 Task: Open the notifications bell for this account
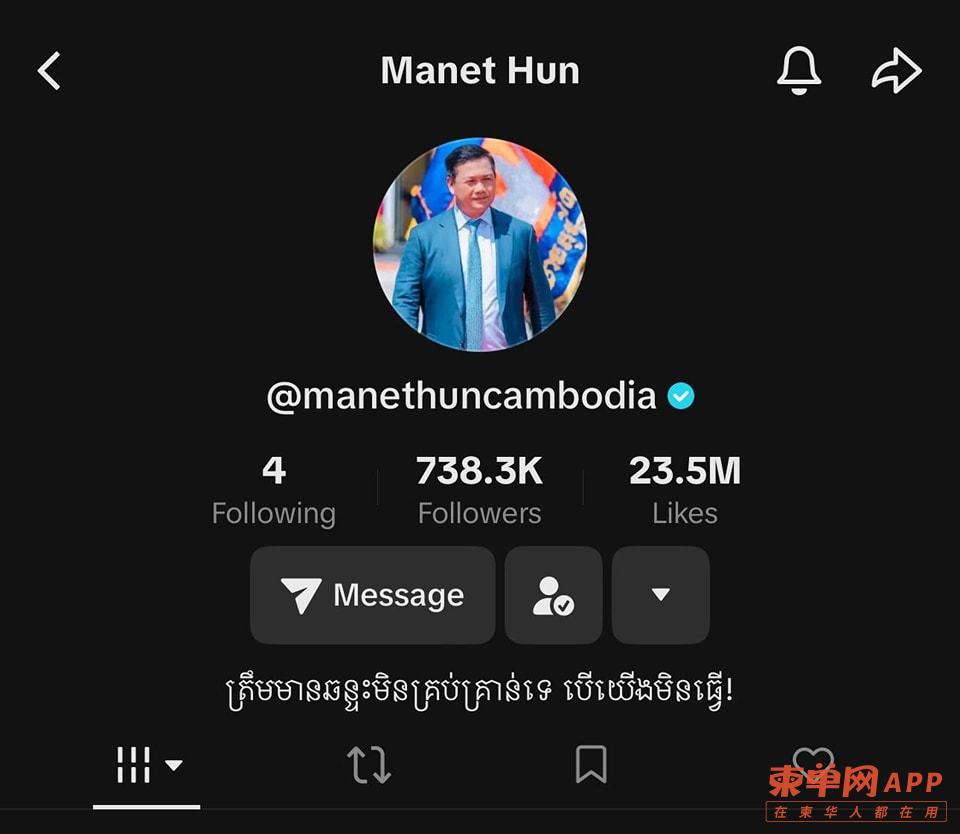click(x=799, y=71)
